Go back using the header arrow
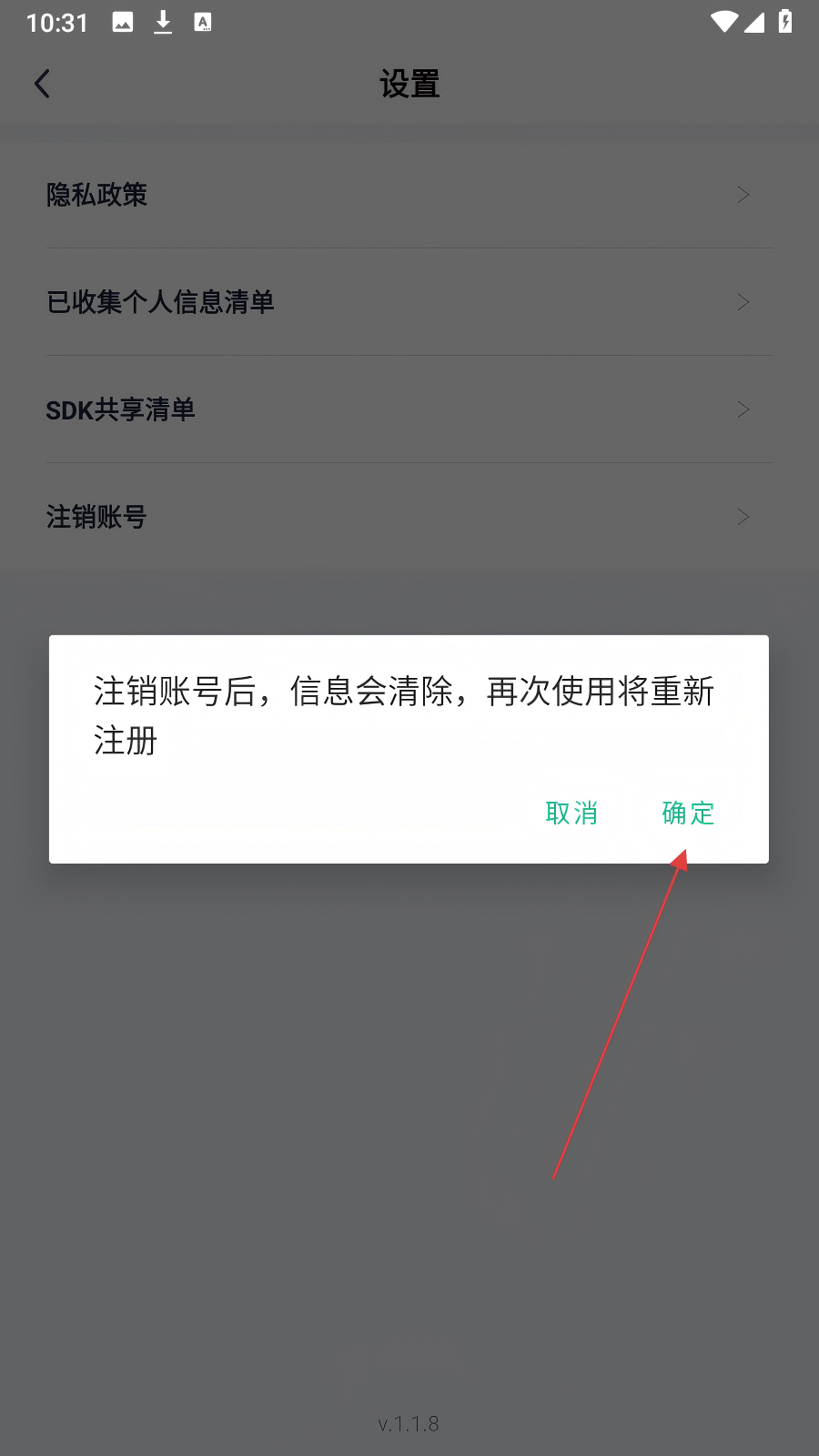 (42, 84)
